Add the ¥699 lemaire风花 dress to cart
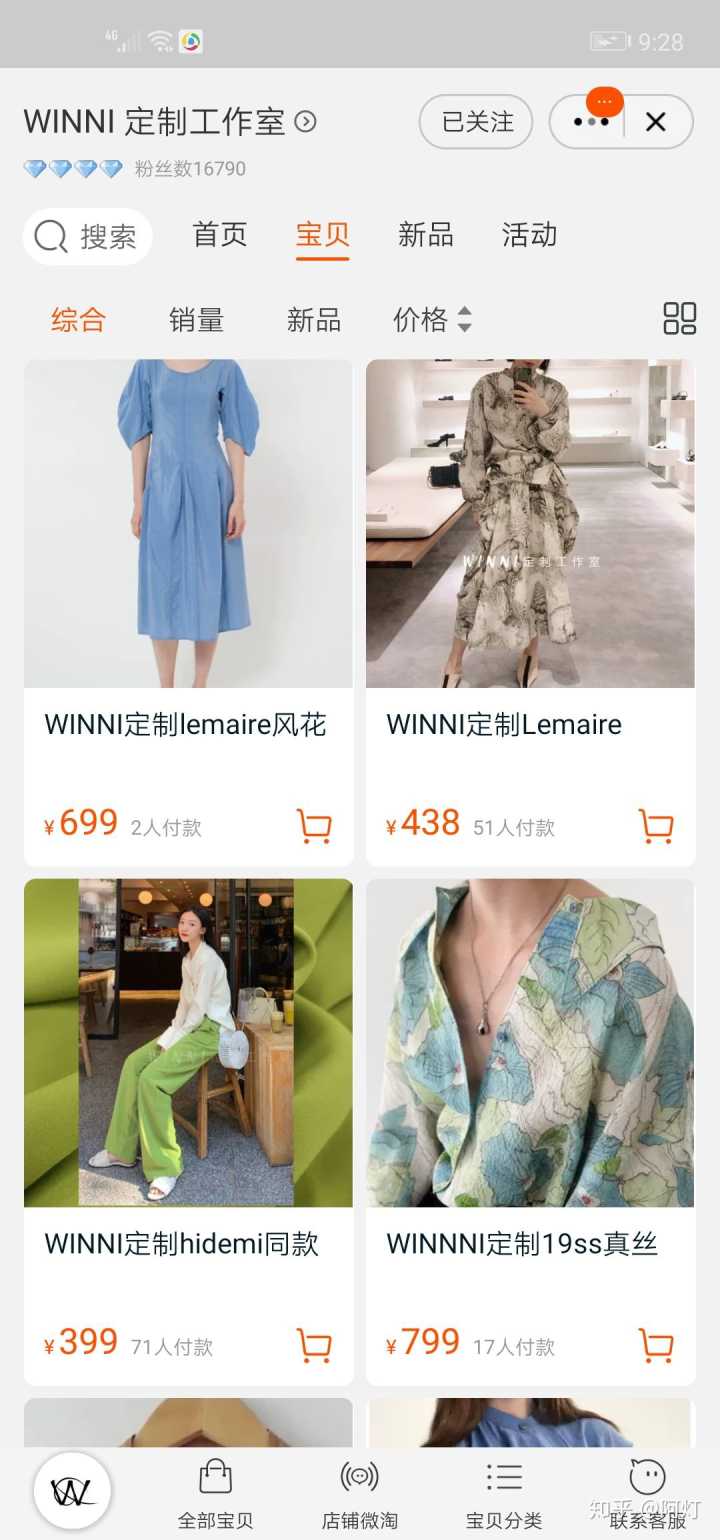This screenshot has width=720, height=1540. pyautogui.click(x=314, y=827)
